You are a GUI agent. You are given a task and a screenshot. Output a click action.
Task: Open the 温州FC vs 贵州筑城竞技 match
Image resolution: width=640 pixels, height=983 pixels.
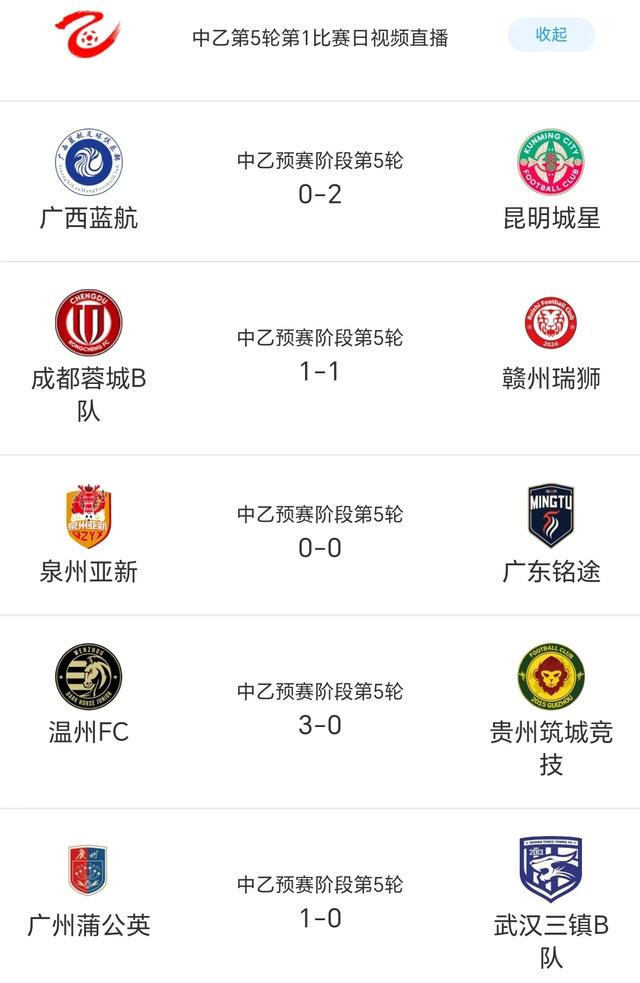(x=320, y=710)
